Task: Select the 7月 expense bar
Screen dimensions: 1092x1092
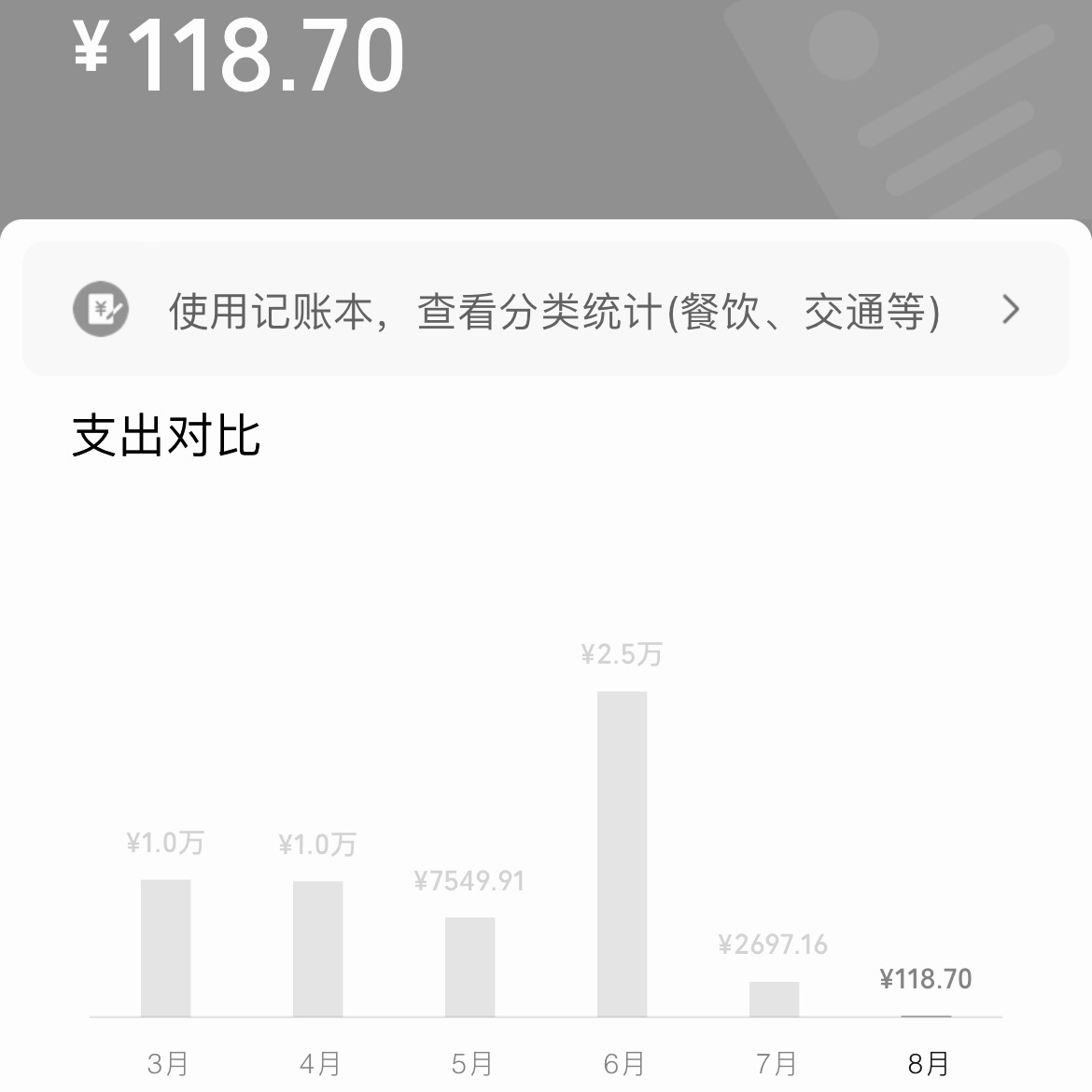Action: click(774, 999)
